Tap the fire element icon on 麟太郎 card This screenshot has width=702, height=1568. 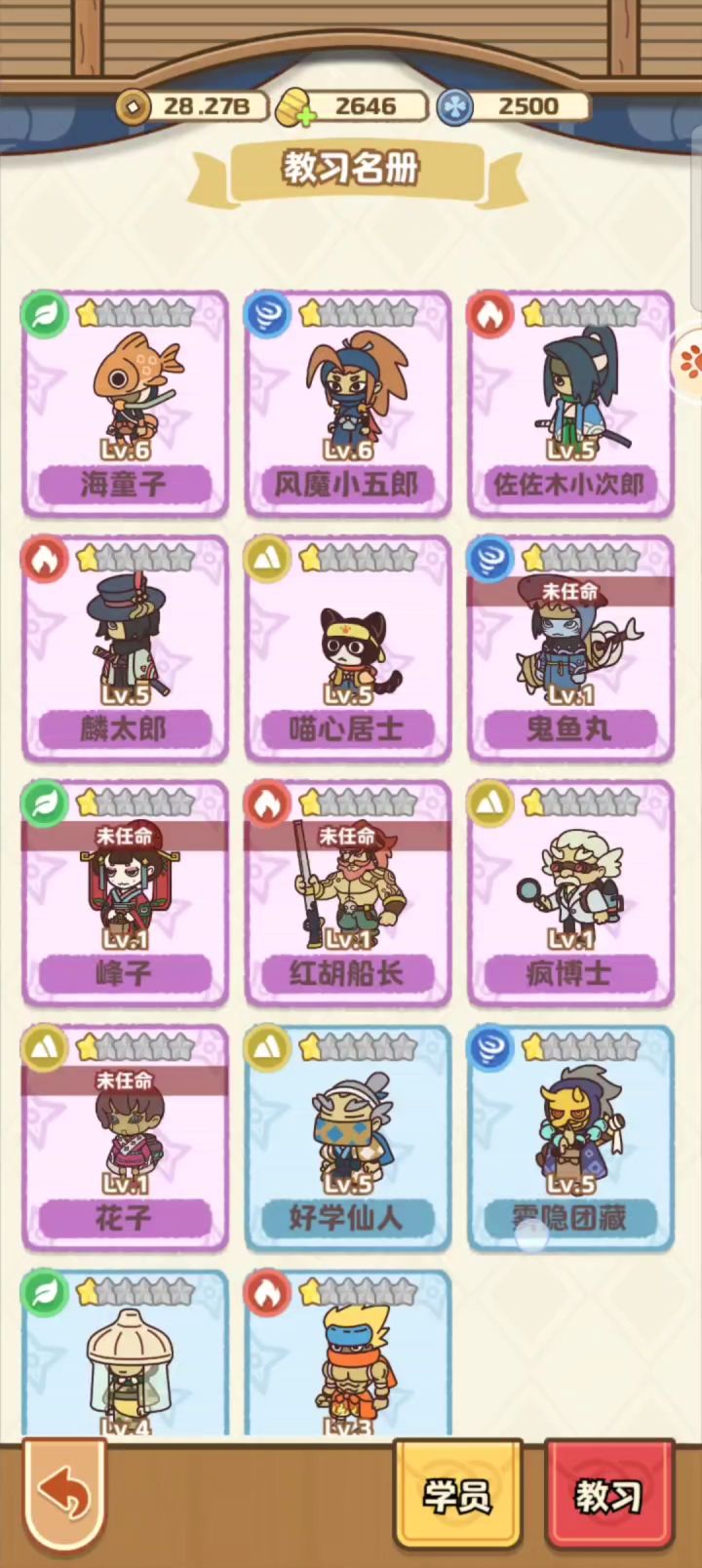tap(45, 558)
